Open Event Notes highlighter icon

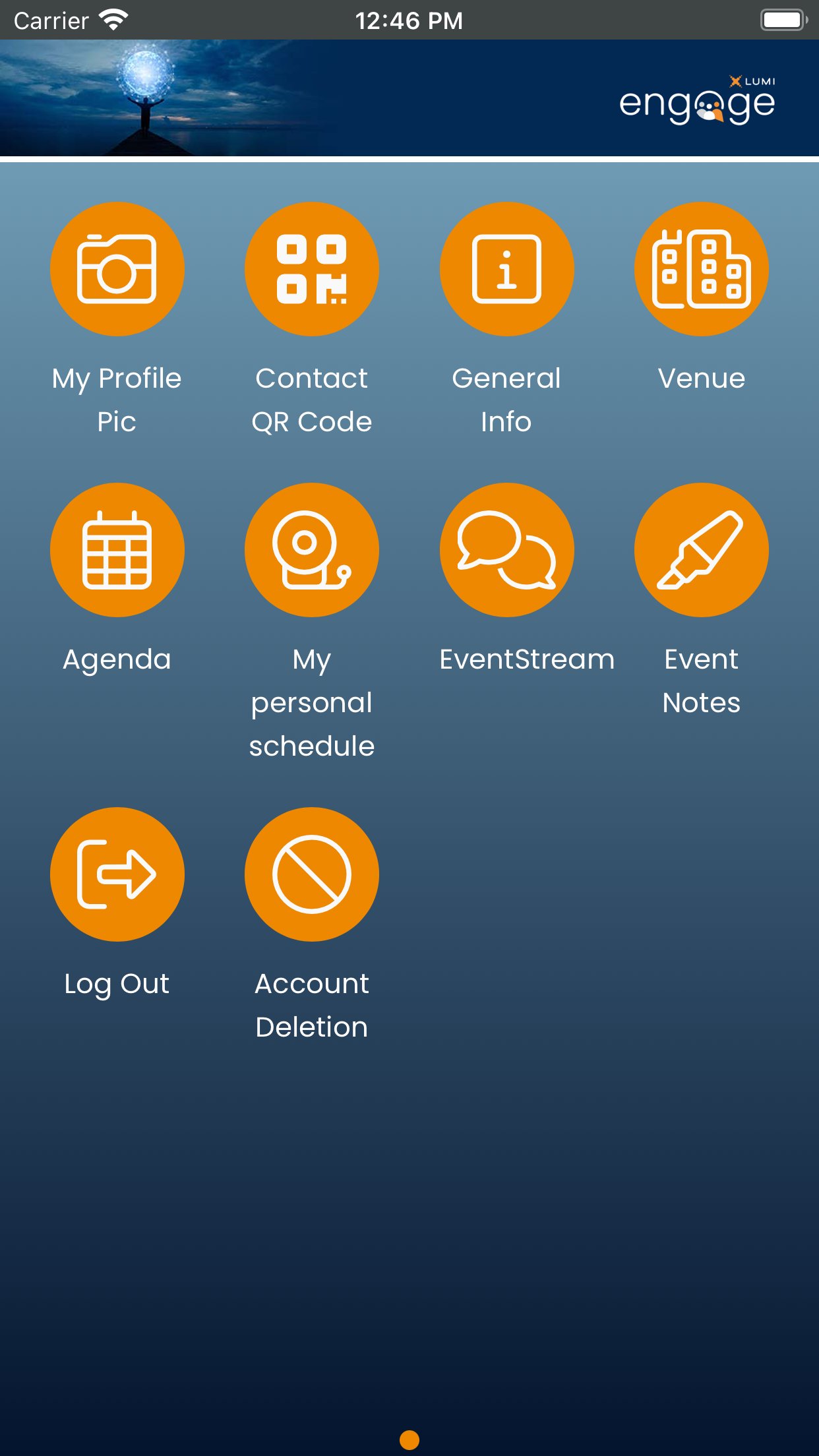pos(700,549)
